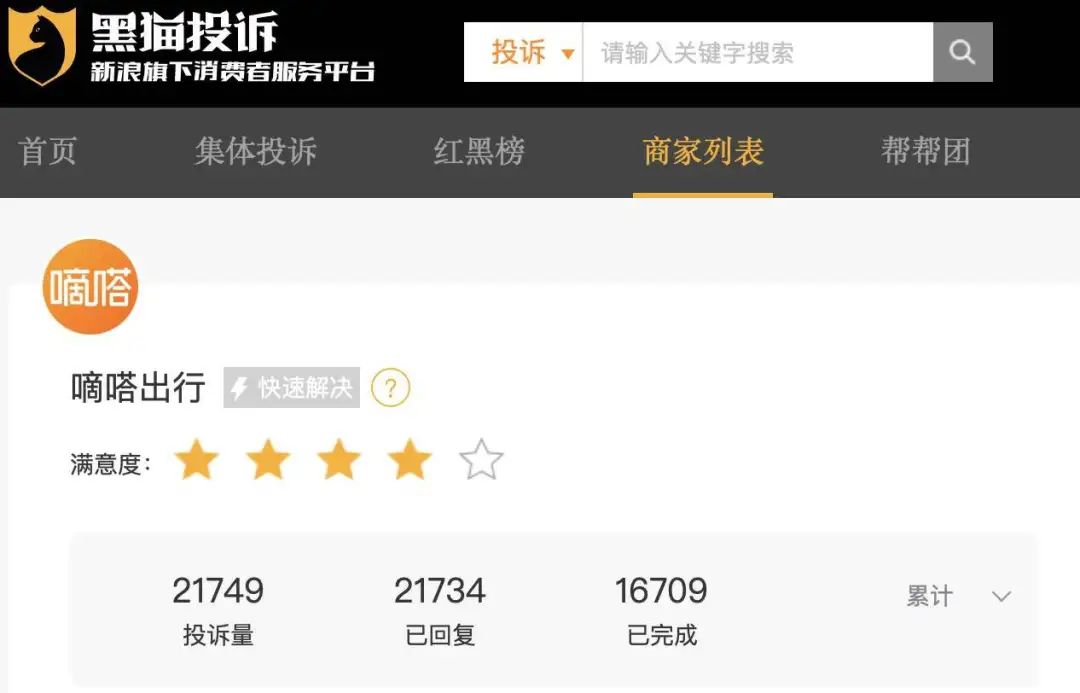The width and height of the screenshot is (1080, 693).
Task: Open the 红黑榜 tab
Action: click(x=478, y=152)
